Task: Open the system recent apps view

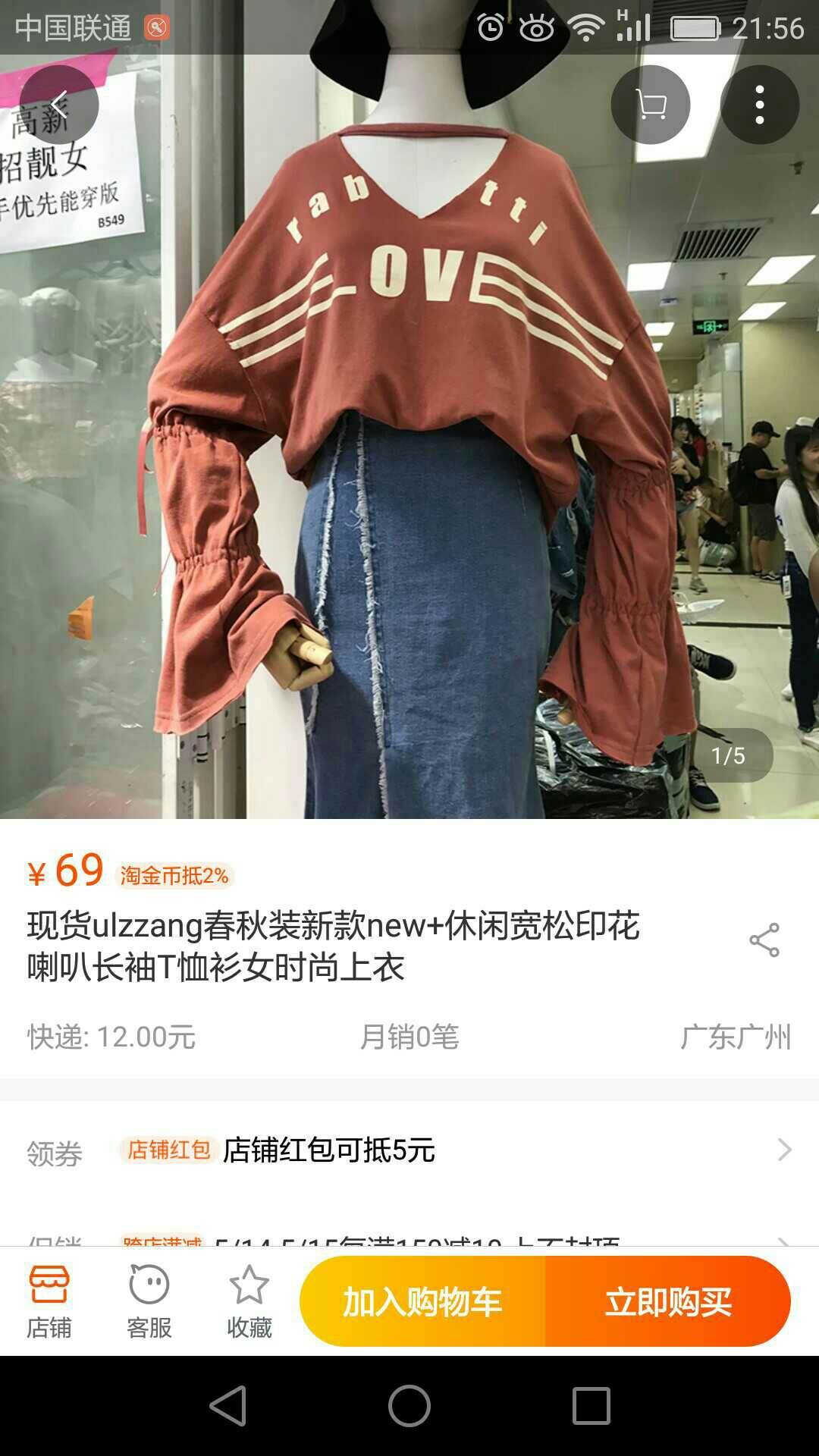Action: pos(591,1406)
